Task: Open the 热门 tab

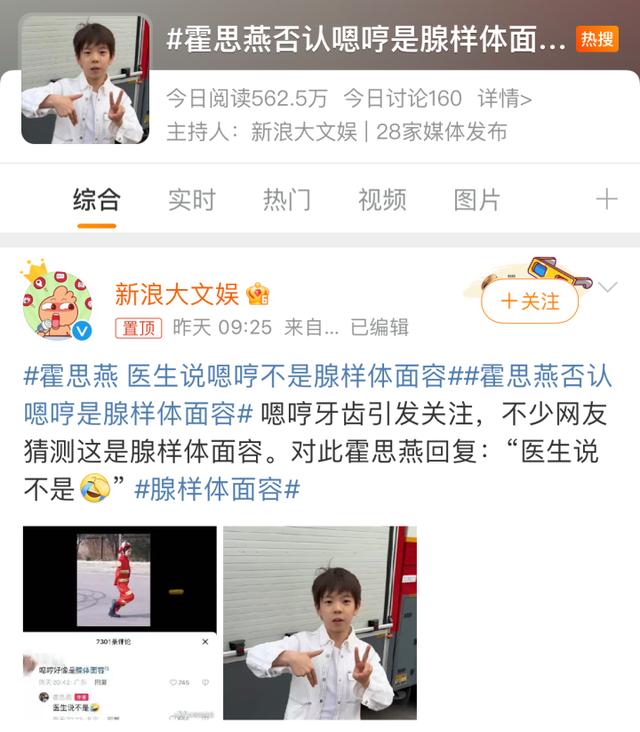Action: click(x=286, y=200)
